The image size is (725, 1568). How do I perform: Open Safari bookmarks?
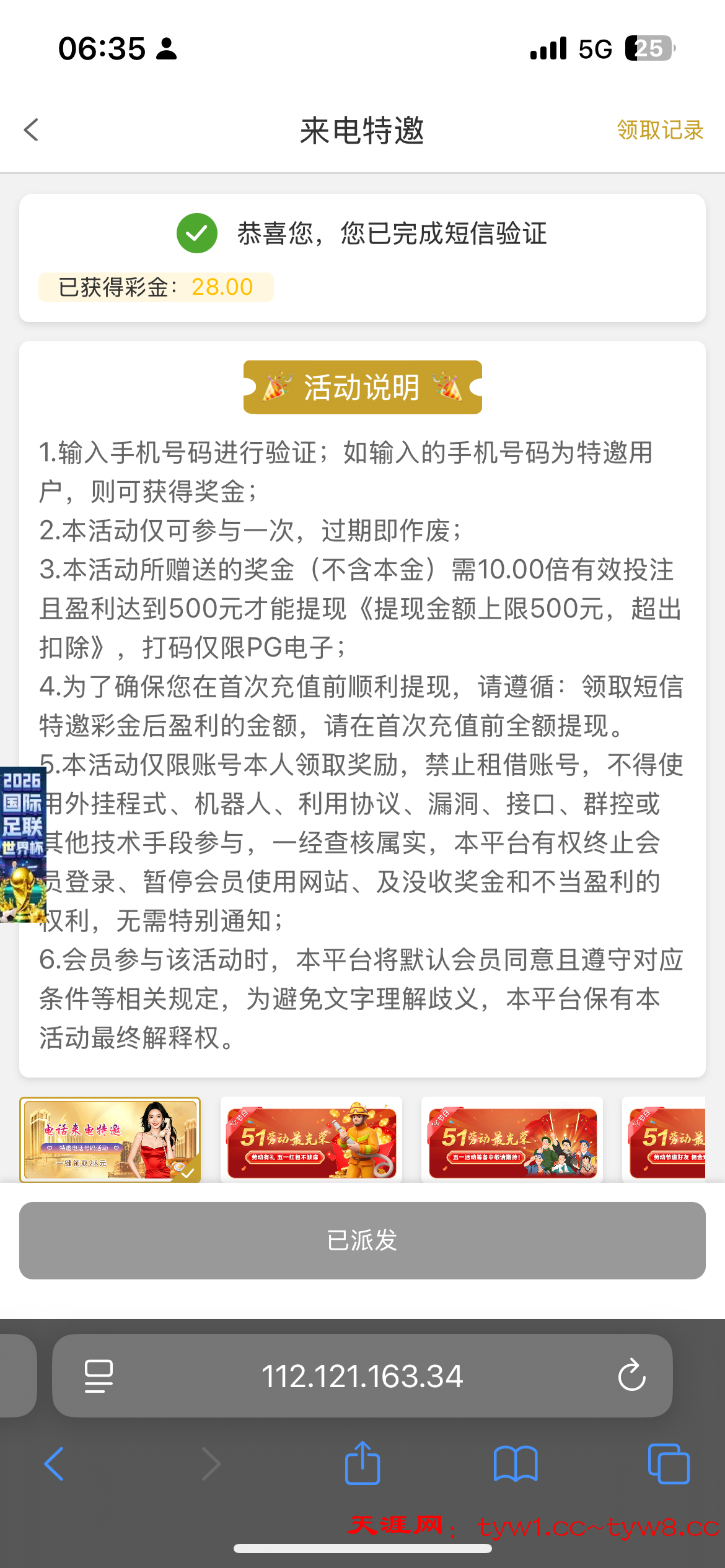coord(516,1464)
